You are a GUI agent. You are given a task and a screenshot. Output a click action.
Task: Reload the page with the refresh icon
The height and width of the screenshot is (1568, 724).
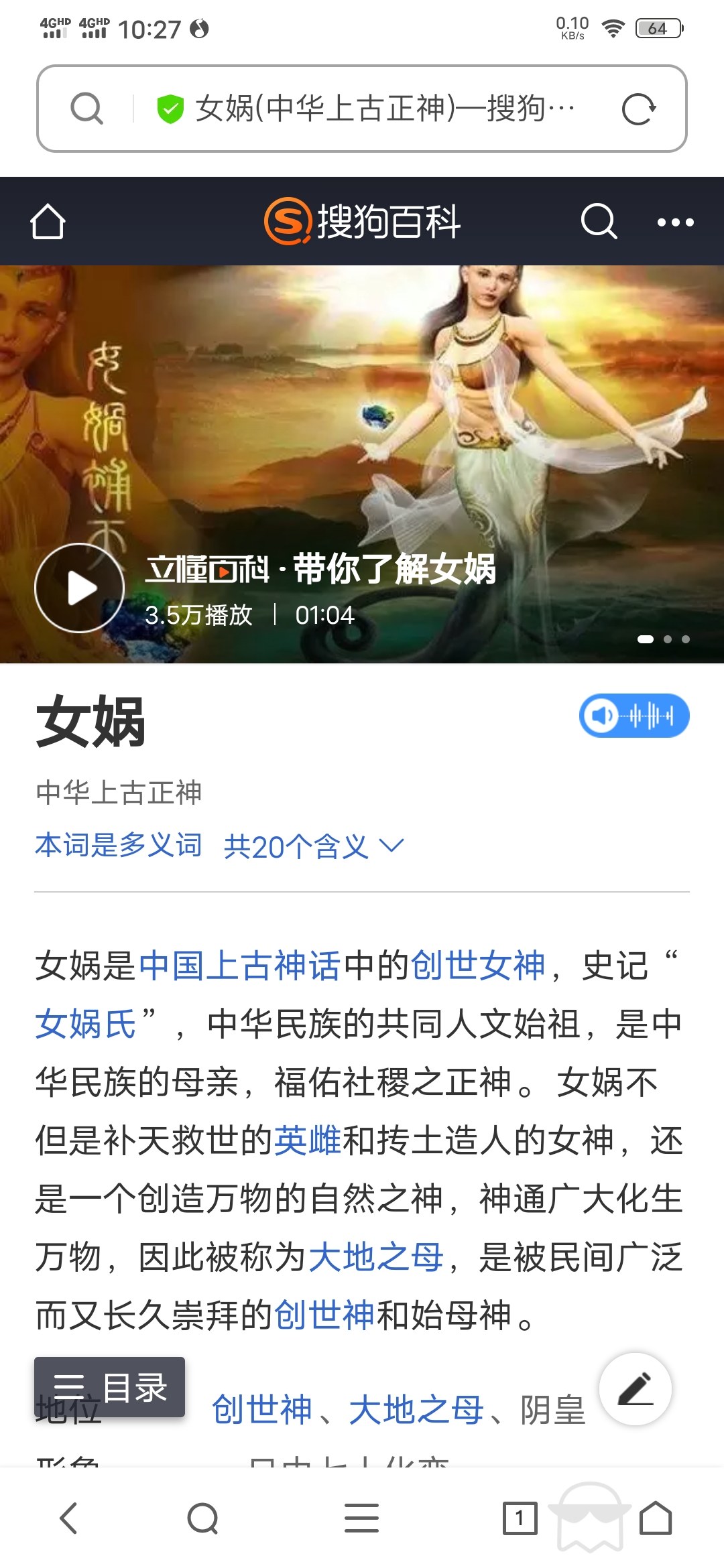638,109
